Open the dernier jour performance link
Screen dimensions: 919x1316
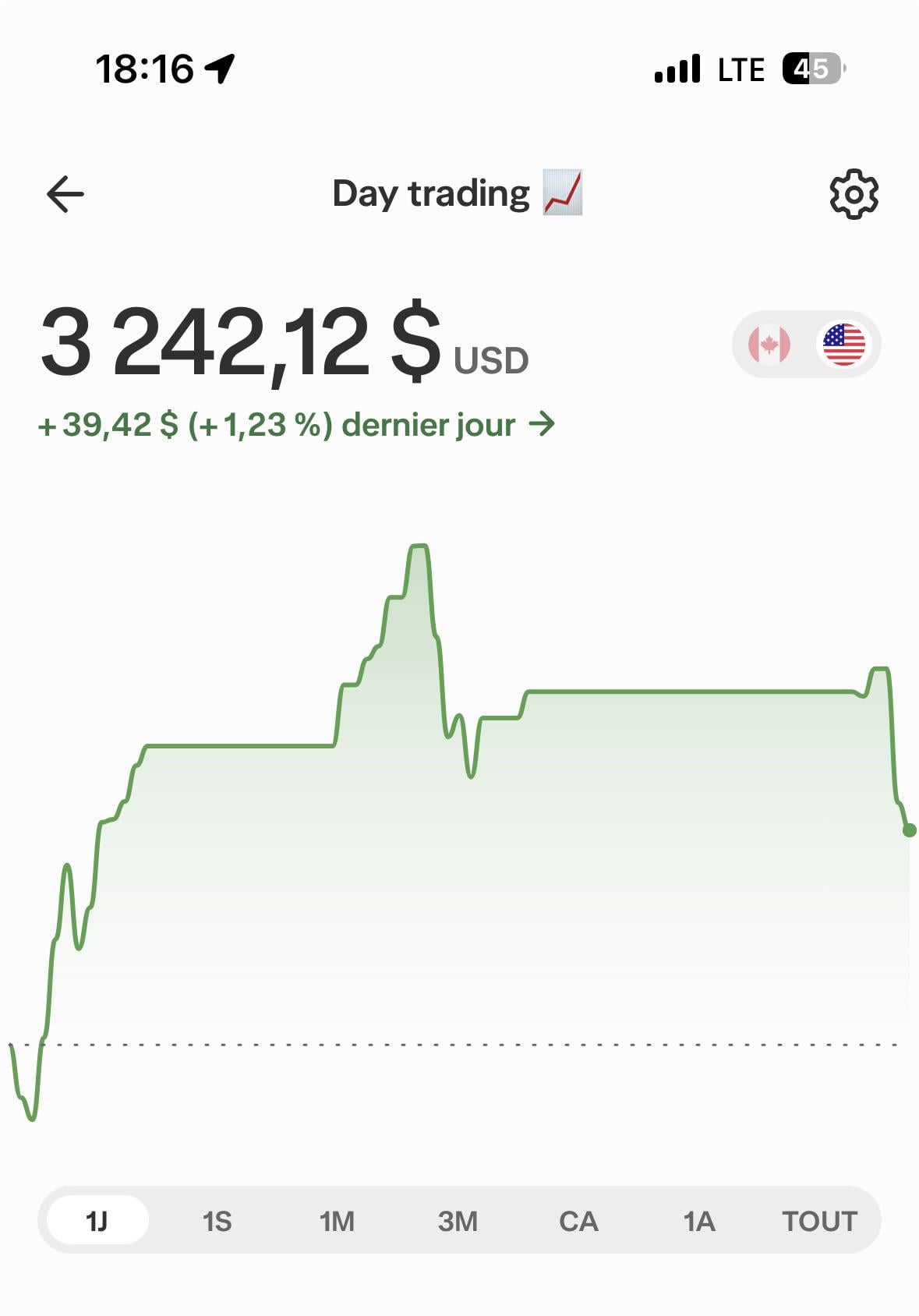tap(429, 425)
